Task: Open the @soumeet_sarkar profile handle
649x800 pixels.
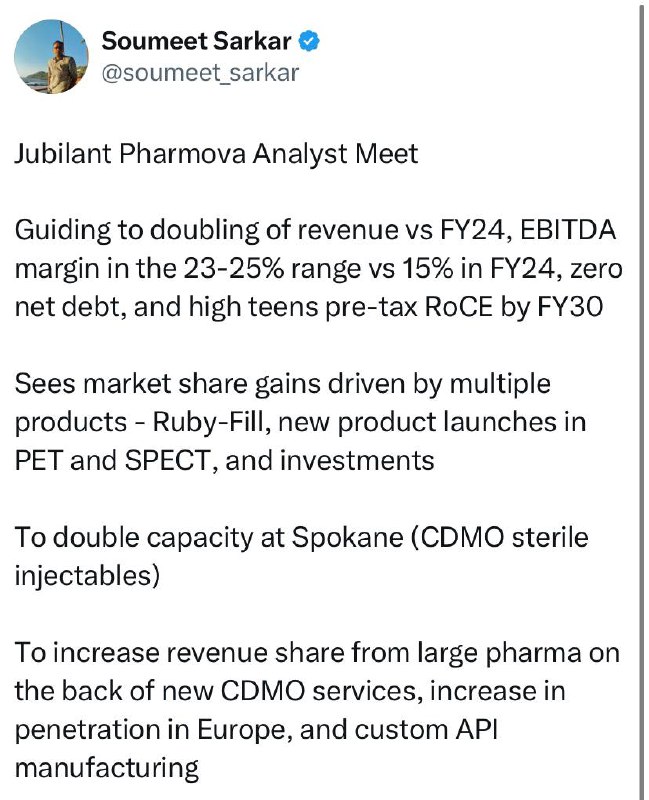Action: 200,73
